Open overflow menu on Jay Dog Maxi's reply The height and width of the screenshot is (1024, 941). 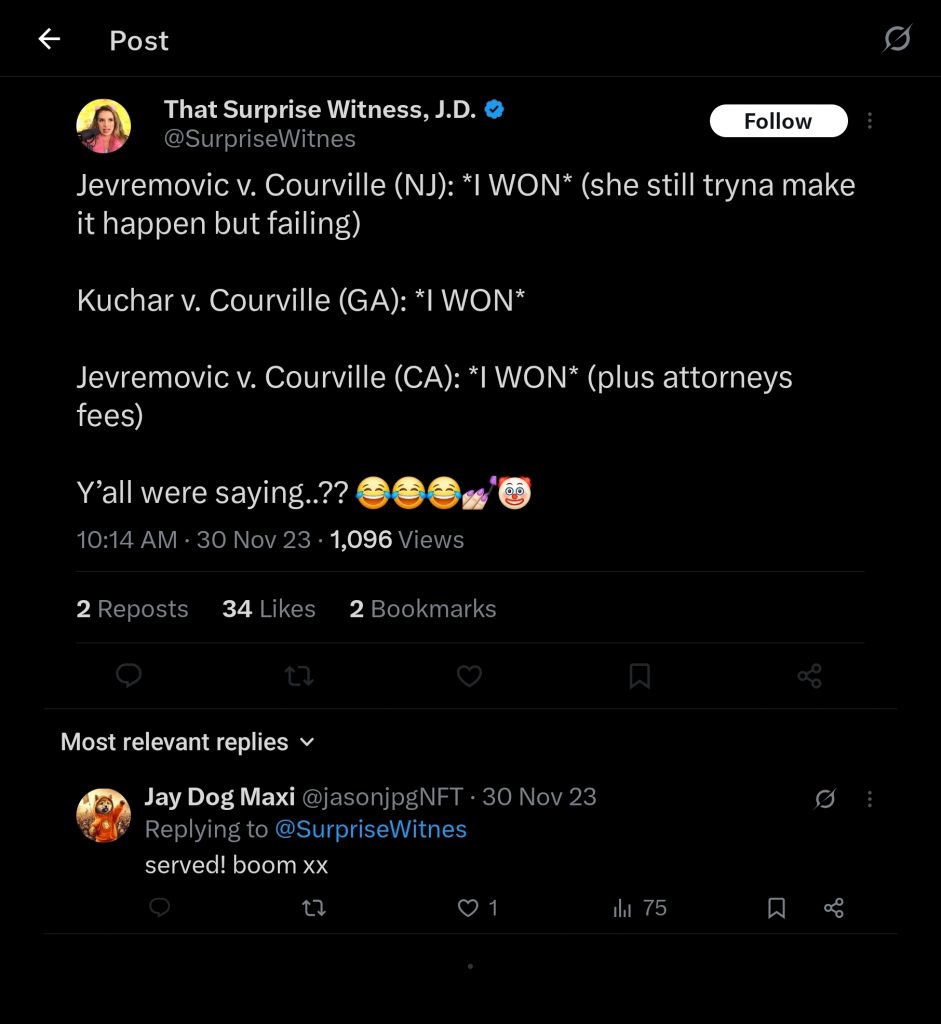870,799
